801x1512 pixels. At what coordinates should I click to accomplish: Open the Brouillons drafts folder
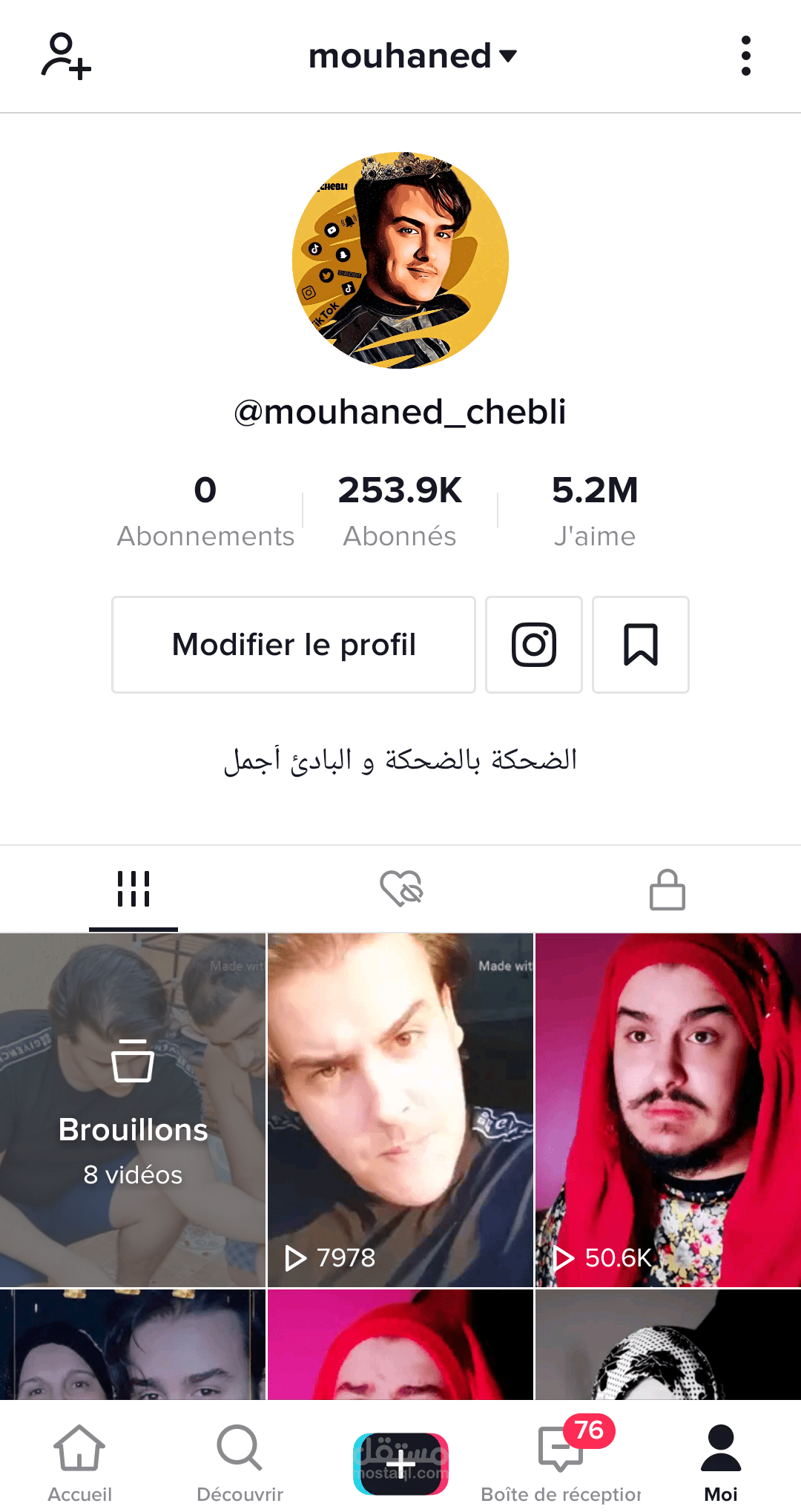click(x=133, y=1110)
